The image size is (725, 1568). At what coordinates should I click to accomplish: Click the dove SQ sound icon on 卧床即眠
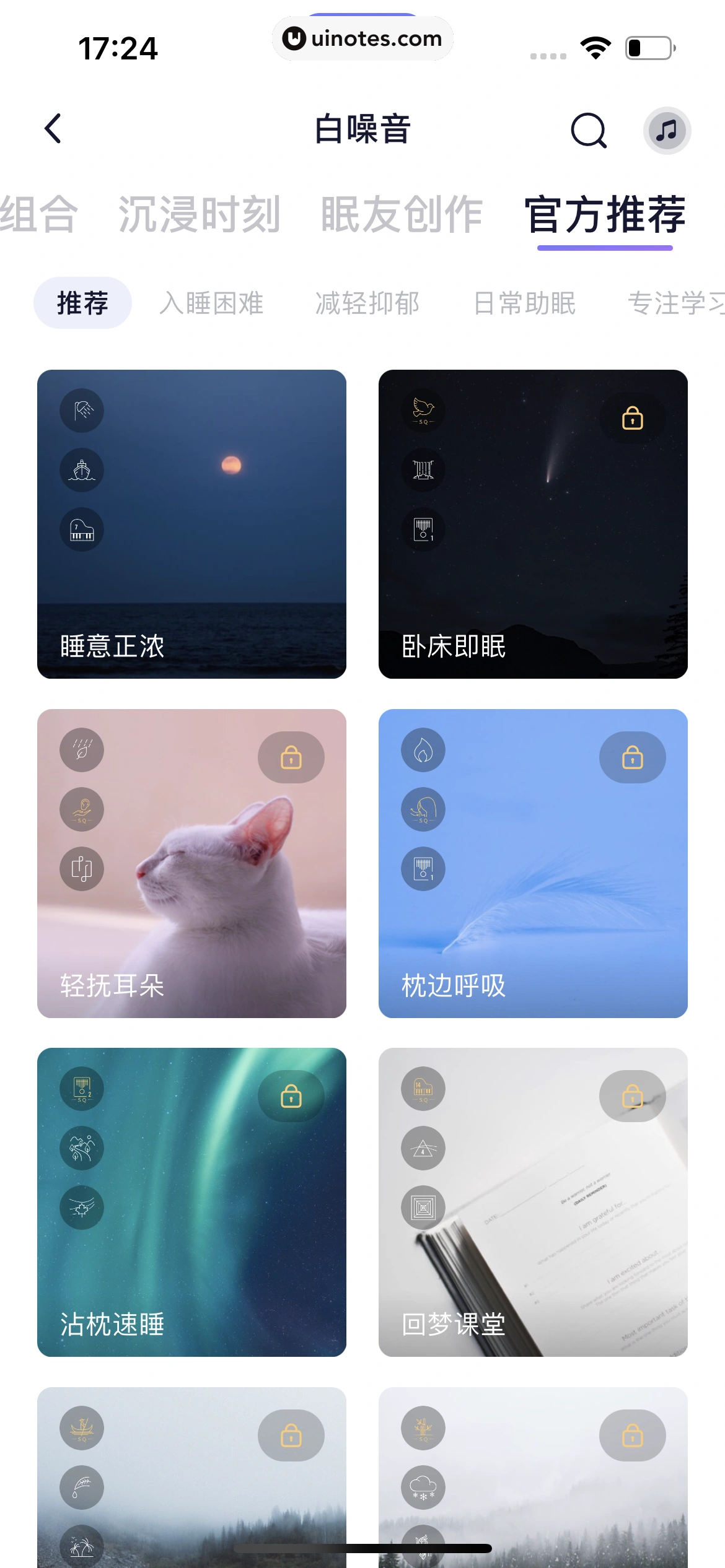point(423,410)
